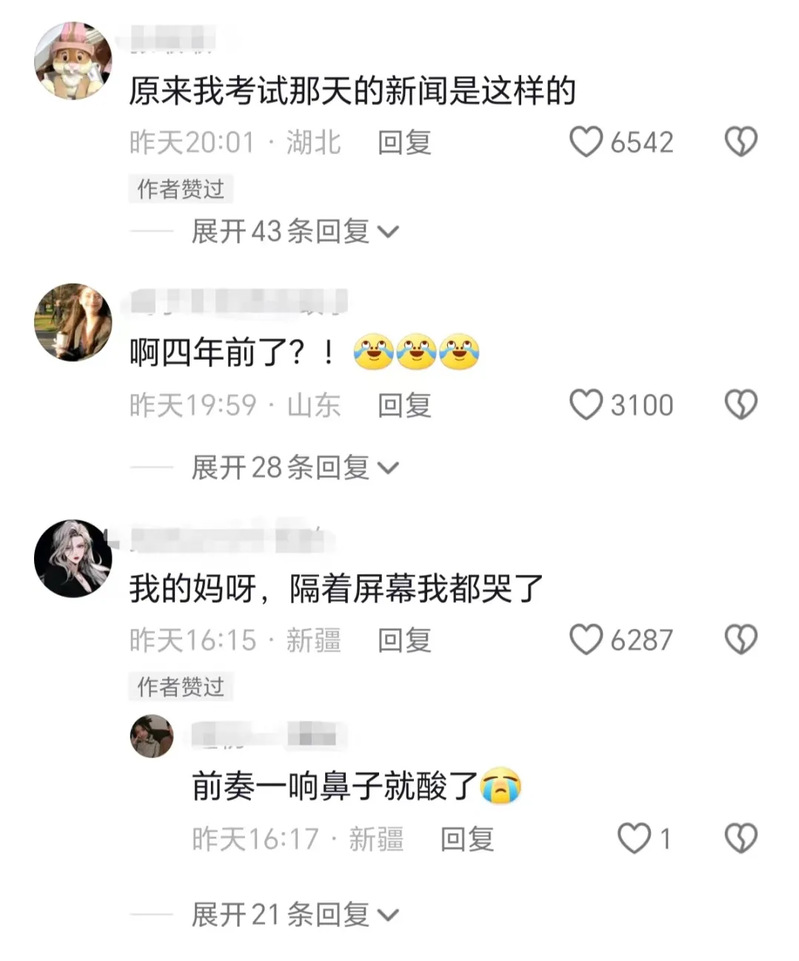Open avatar of the 考试那天 commenter

pos(73,60)
